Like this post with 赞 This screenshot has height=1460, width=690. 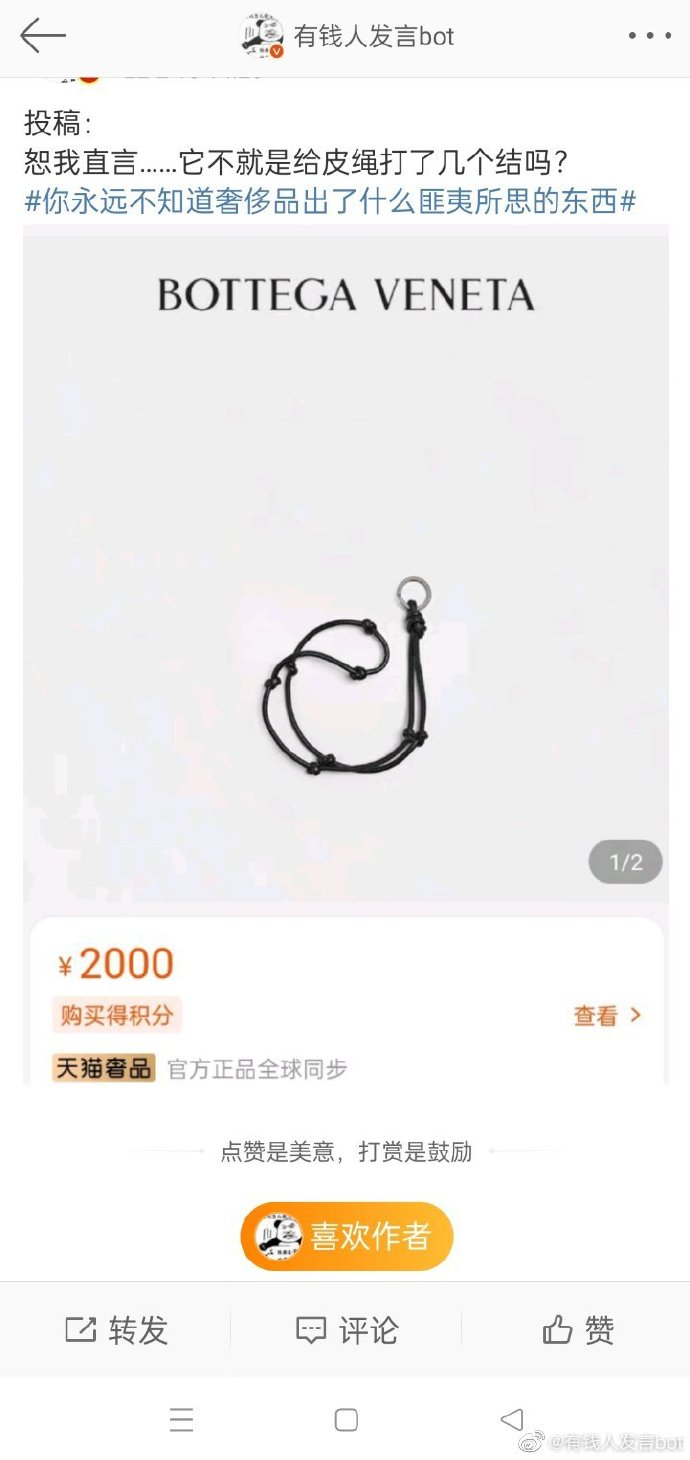coord(578,1330)
